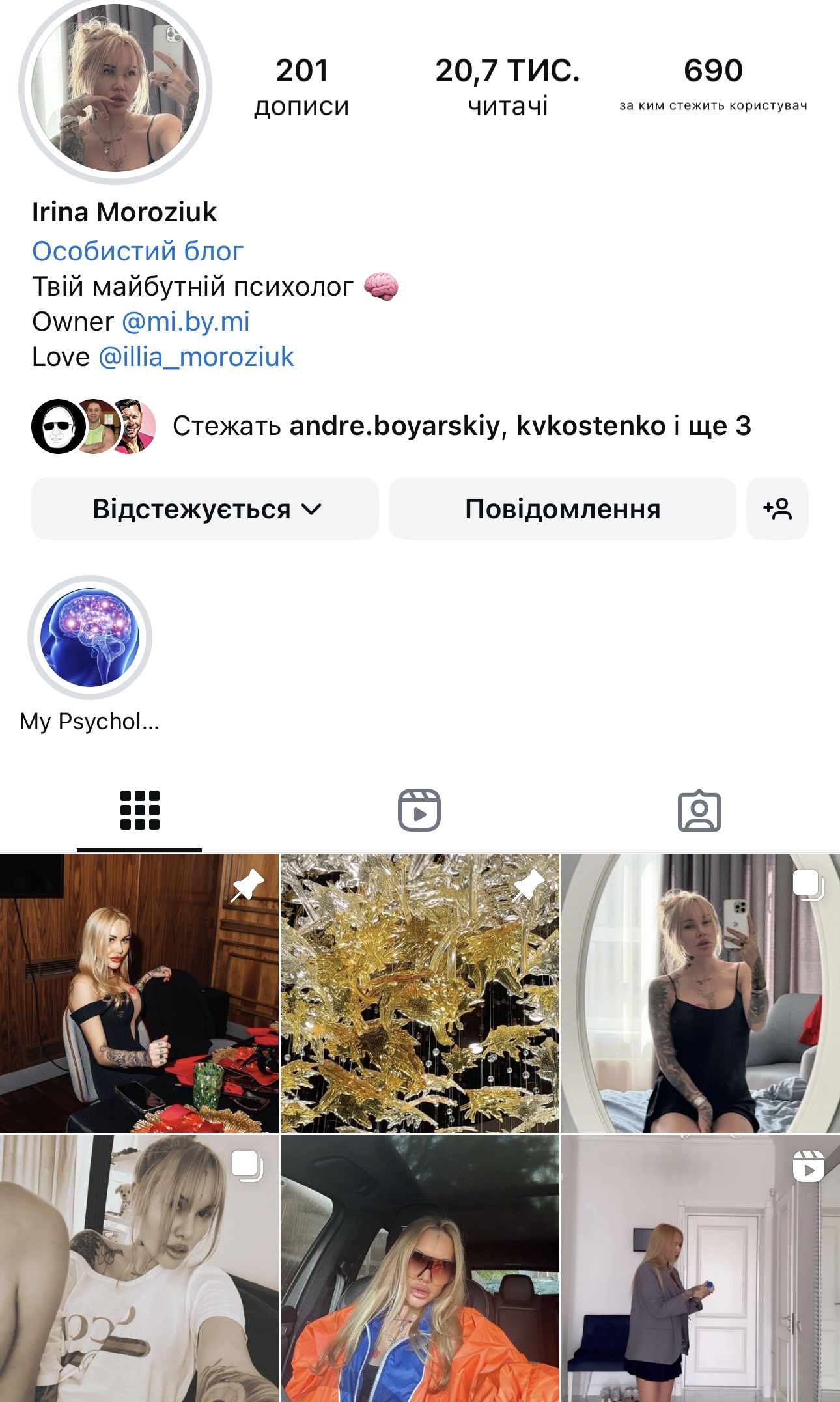Viewport: 840px width, 1402px height.
Task: Open the sepia selfie in white t-shirt
Action: 139,1269
